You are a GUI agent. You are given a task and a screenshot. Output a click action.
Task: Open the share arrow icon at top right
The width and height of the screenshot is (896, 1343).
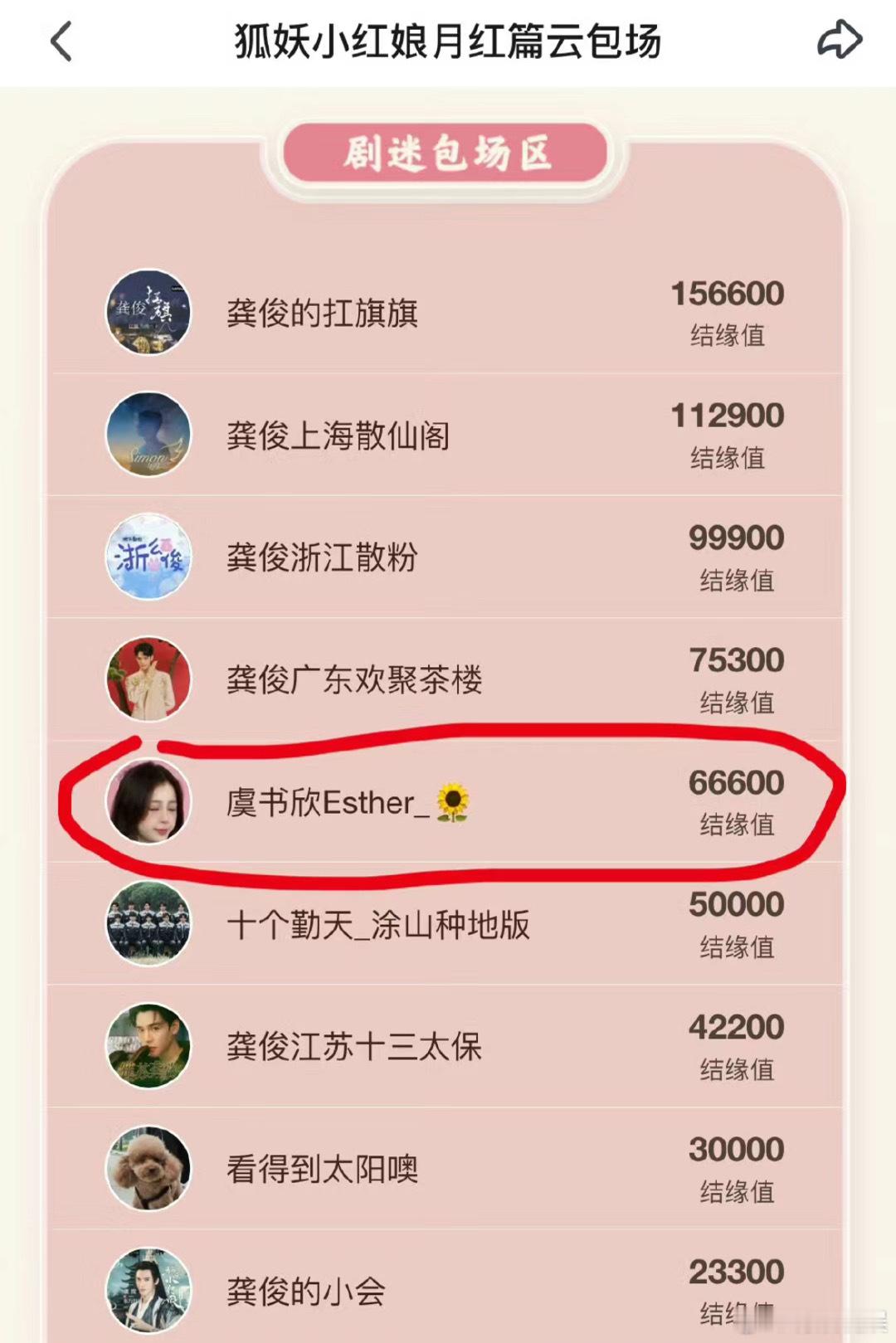coord(841,37)
